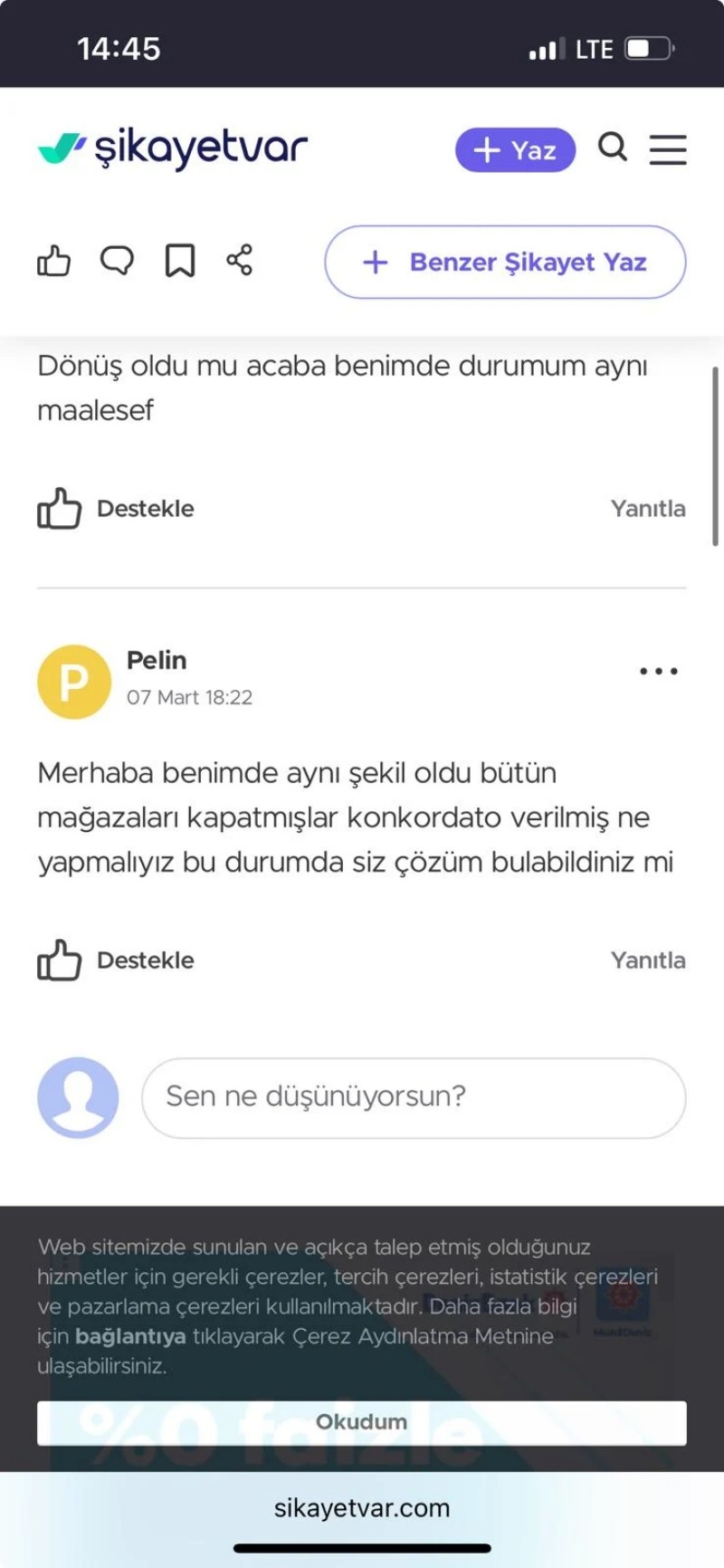
Task: Open comments via speech bubble icon
Action: point(117,261)
